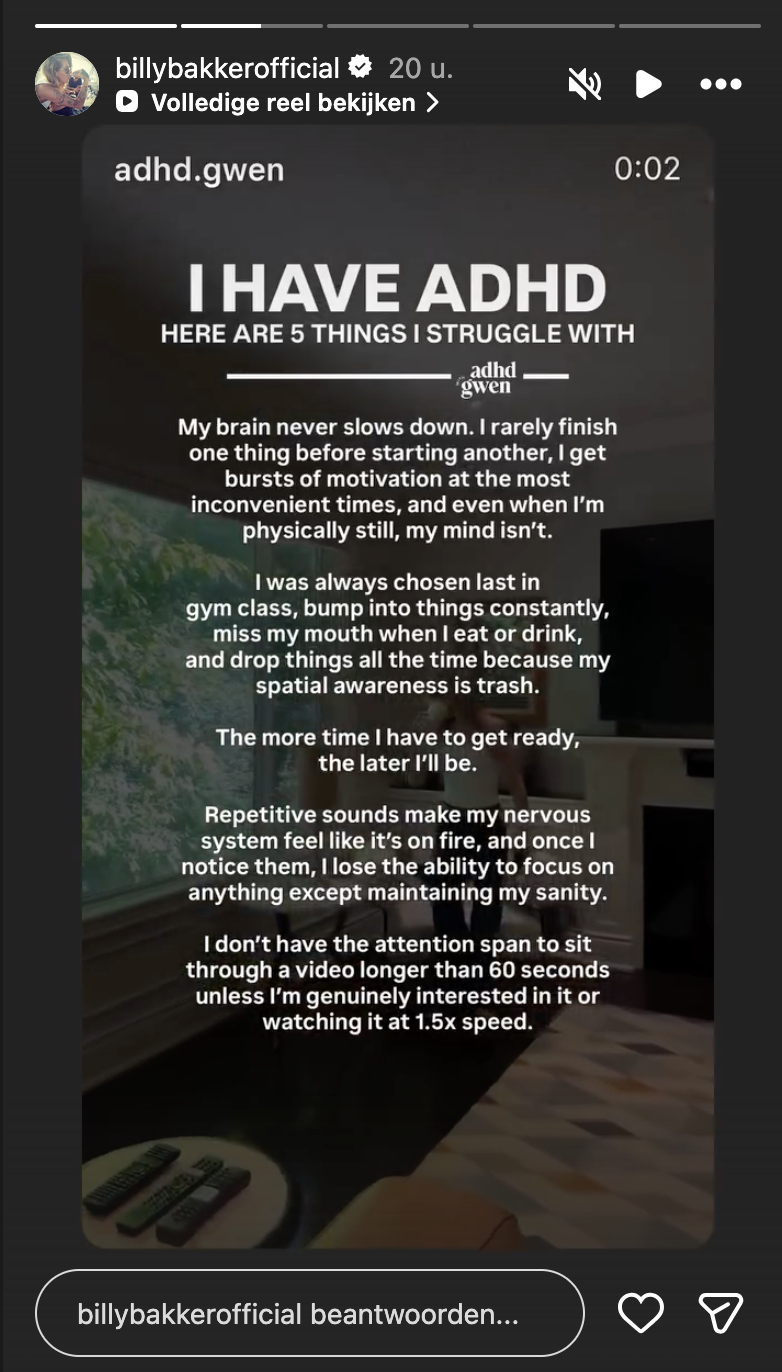This screenshot has height=1372, width=782.
Task: Open the billybakkerofficial username link
Action: [227, 68]
